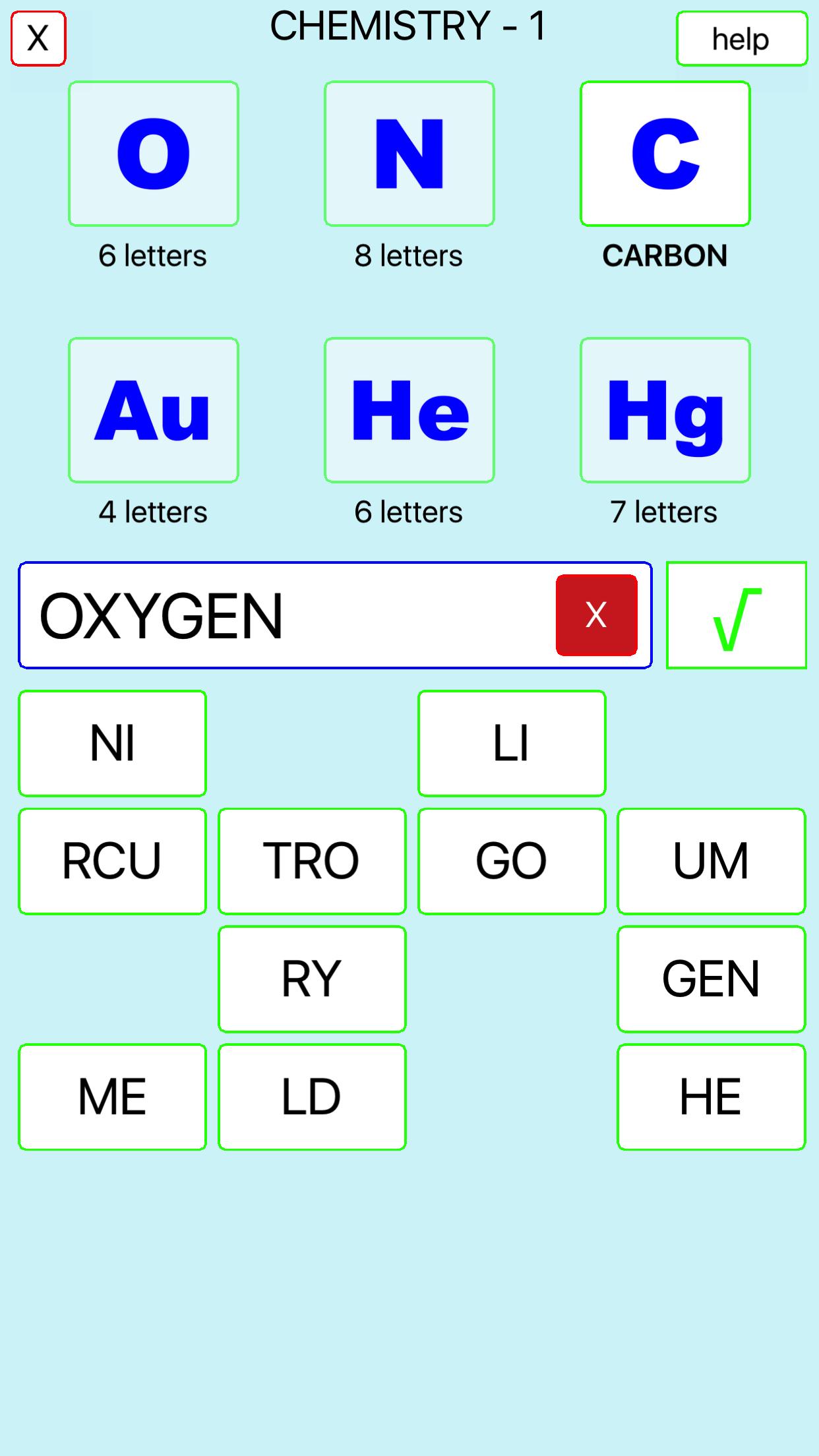
Task: Add the NI letter block
Action: (x=112, y=743)
